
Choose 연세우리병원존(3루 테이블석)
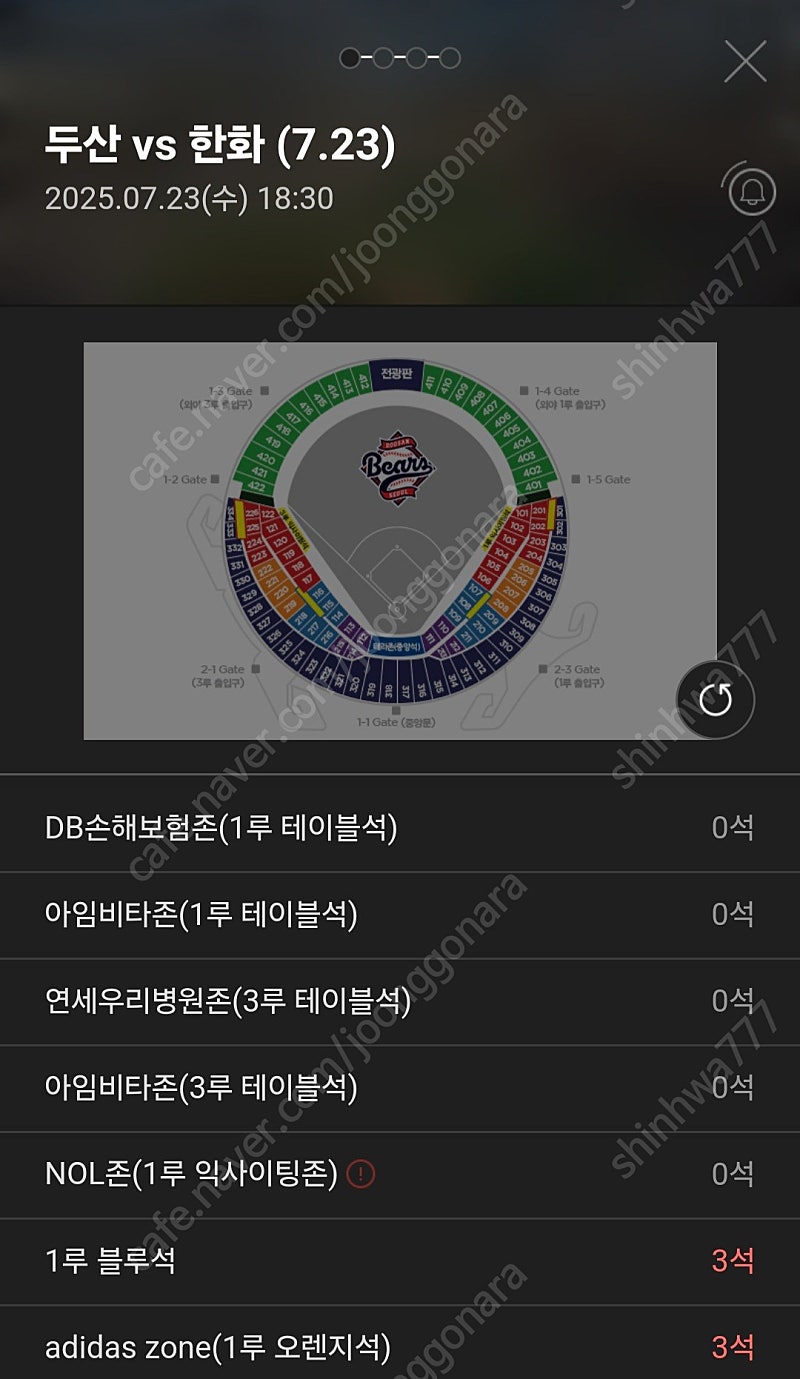[x=400, y=1002]
